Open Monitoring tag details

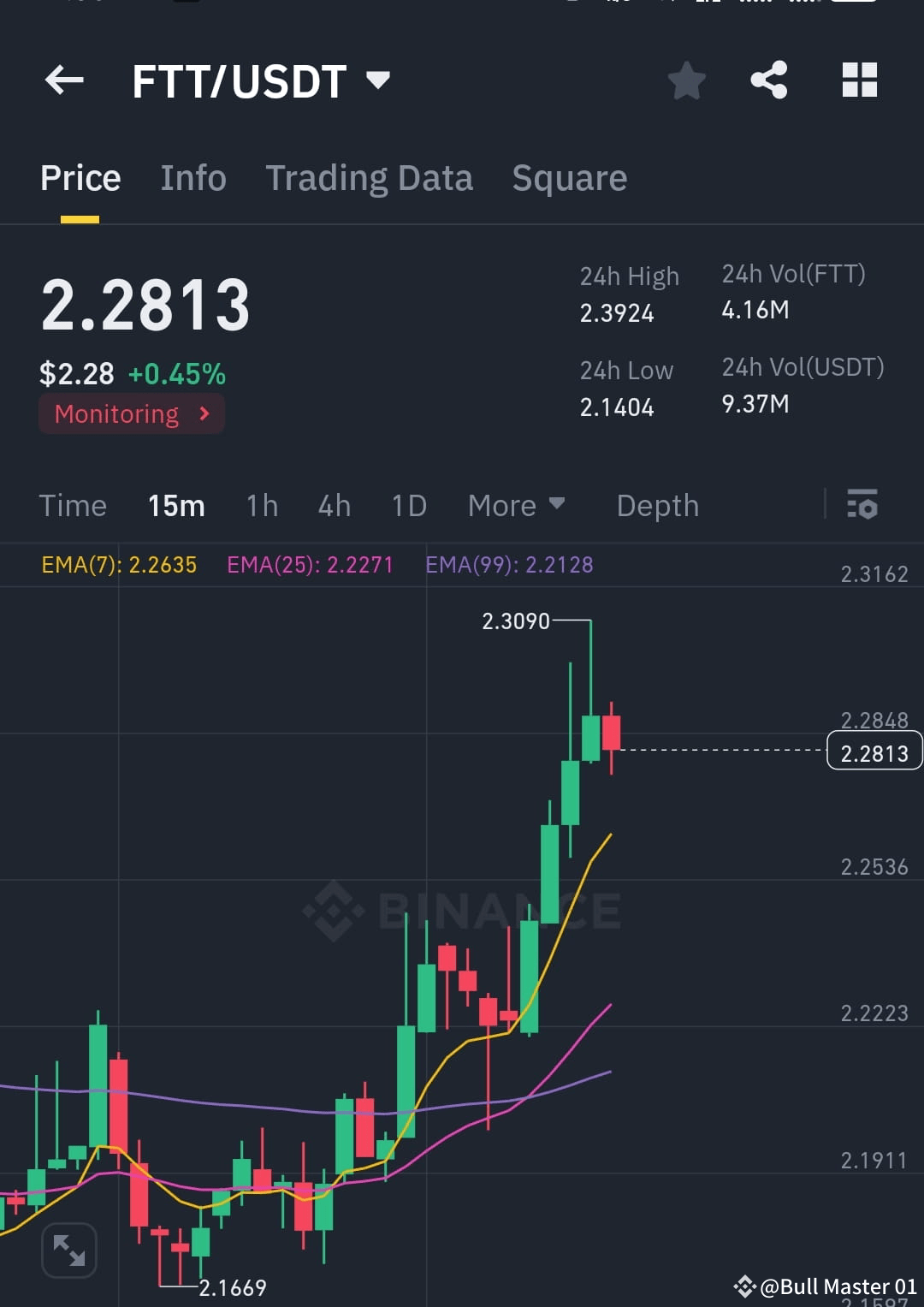tap(130, 413)
